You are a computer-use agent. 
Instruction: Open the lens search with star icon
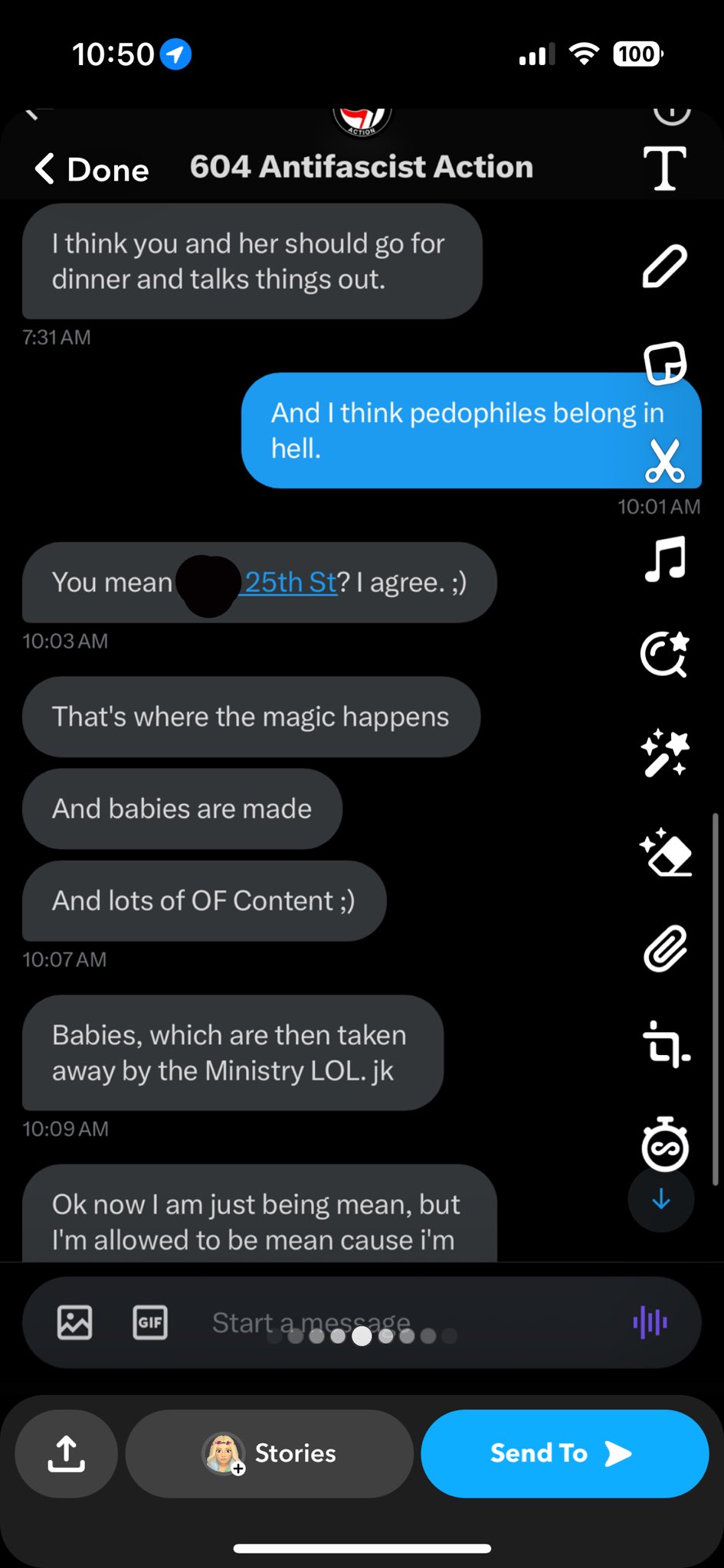664,655
